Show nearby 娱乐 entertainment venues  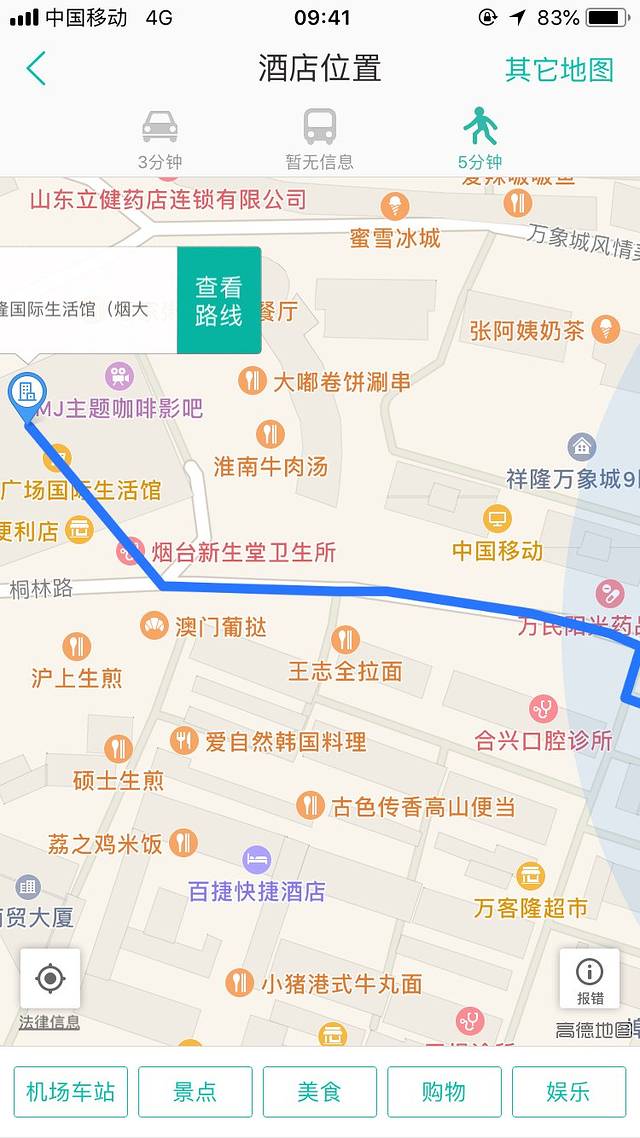click(568, 1091)
